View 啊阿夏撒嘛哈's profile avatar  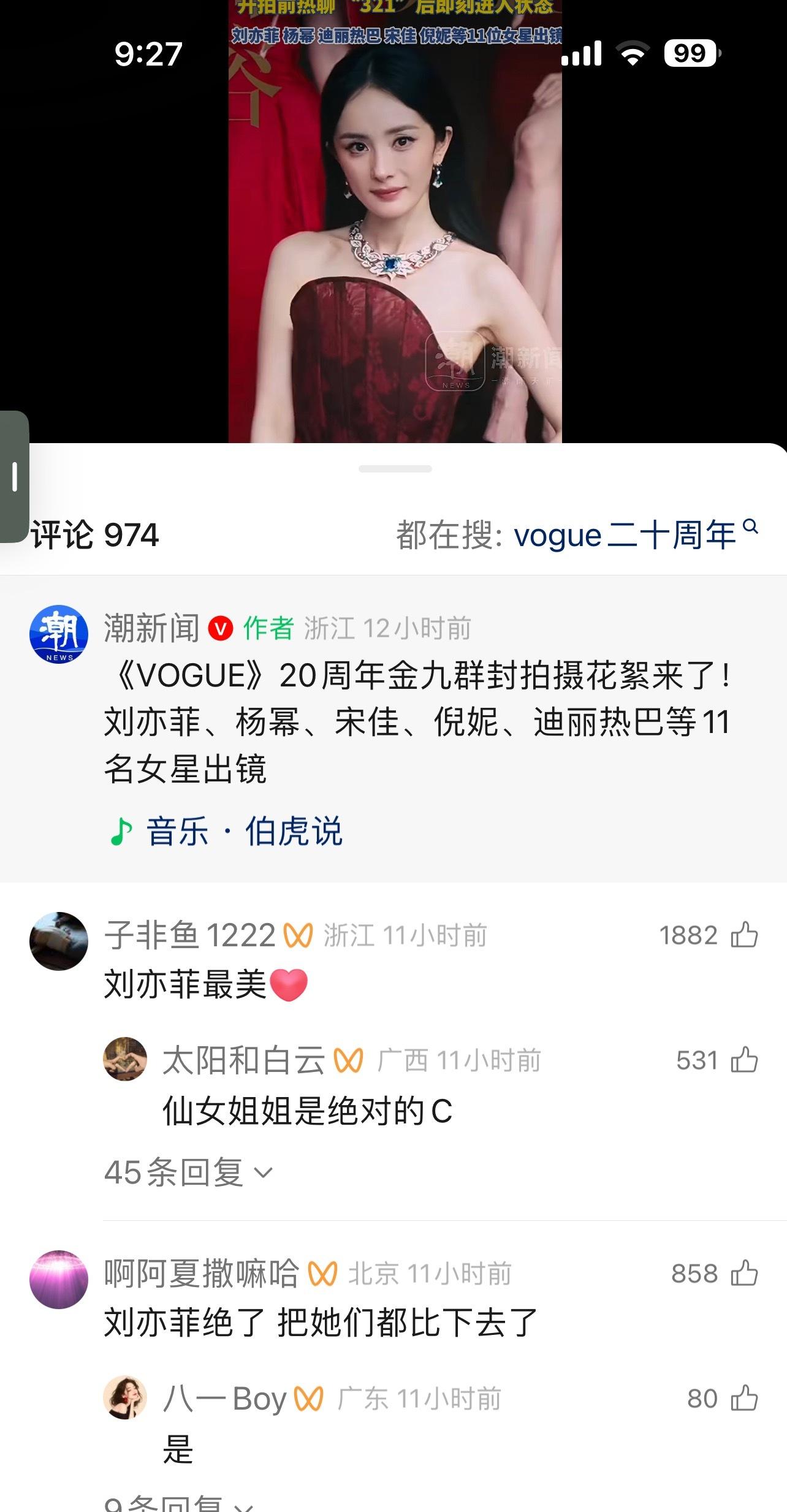(59, 1279)
